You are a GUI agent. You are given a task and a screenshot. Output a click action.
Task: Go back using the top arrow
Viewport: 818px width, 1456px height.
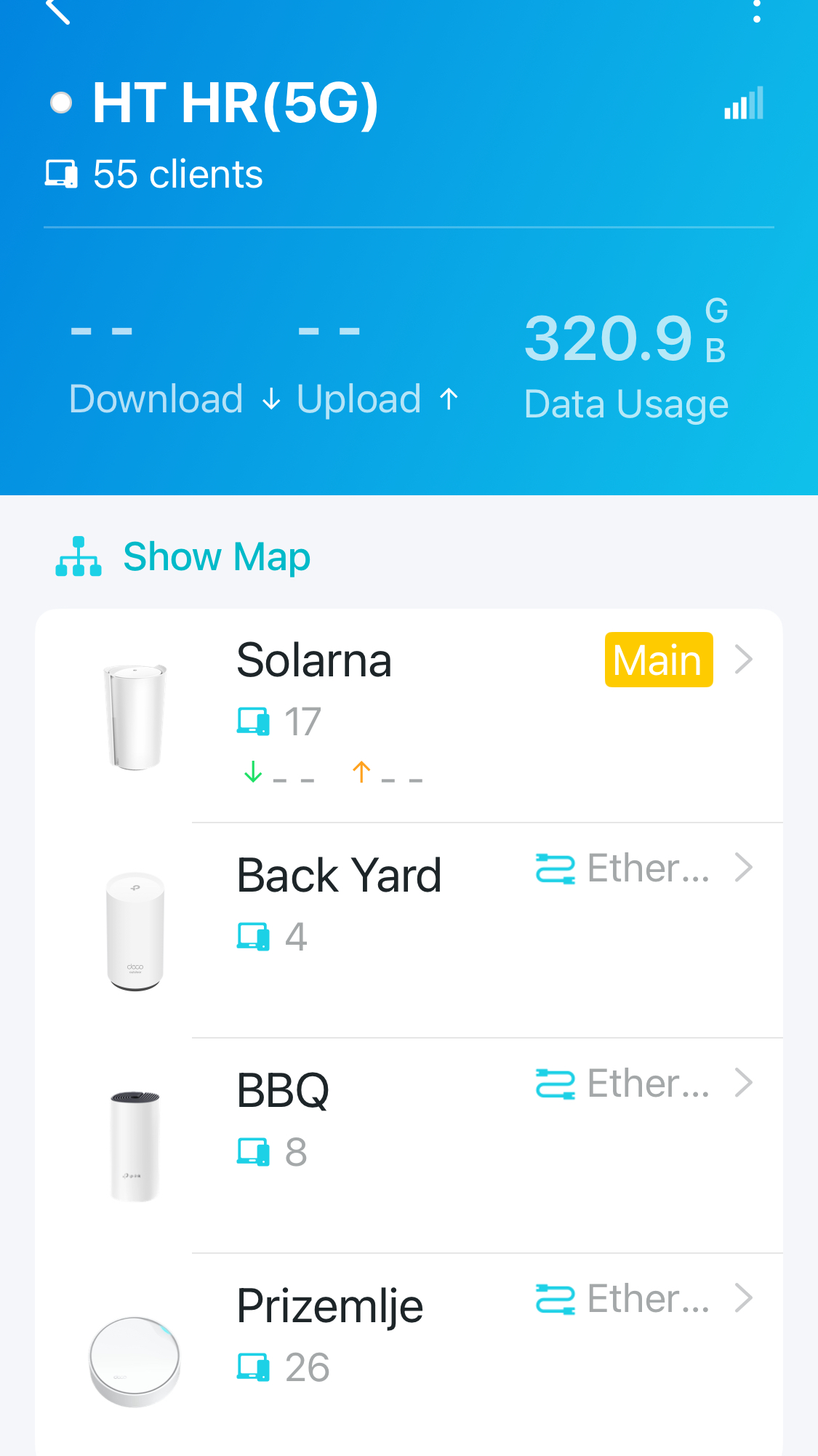(58, 10)
